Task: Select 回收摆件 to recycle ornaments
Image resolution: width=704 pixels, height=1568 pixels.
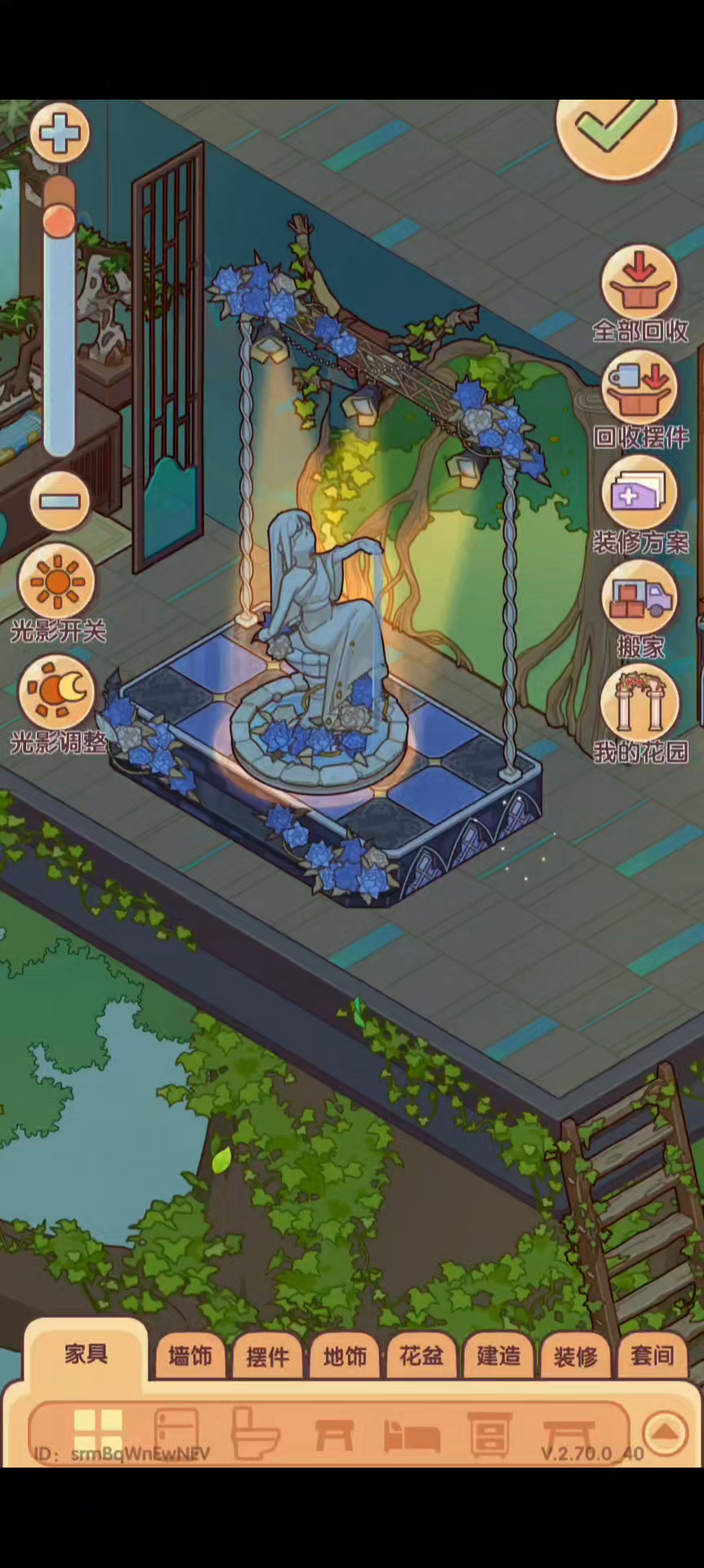Action: coord(639,390)
